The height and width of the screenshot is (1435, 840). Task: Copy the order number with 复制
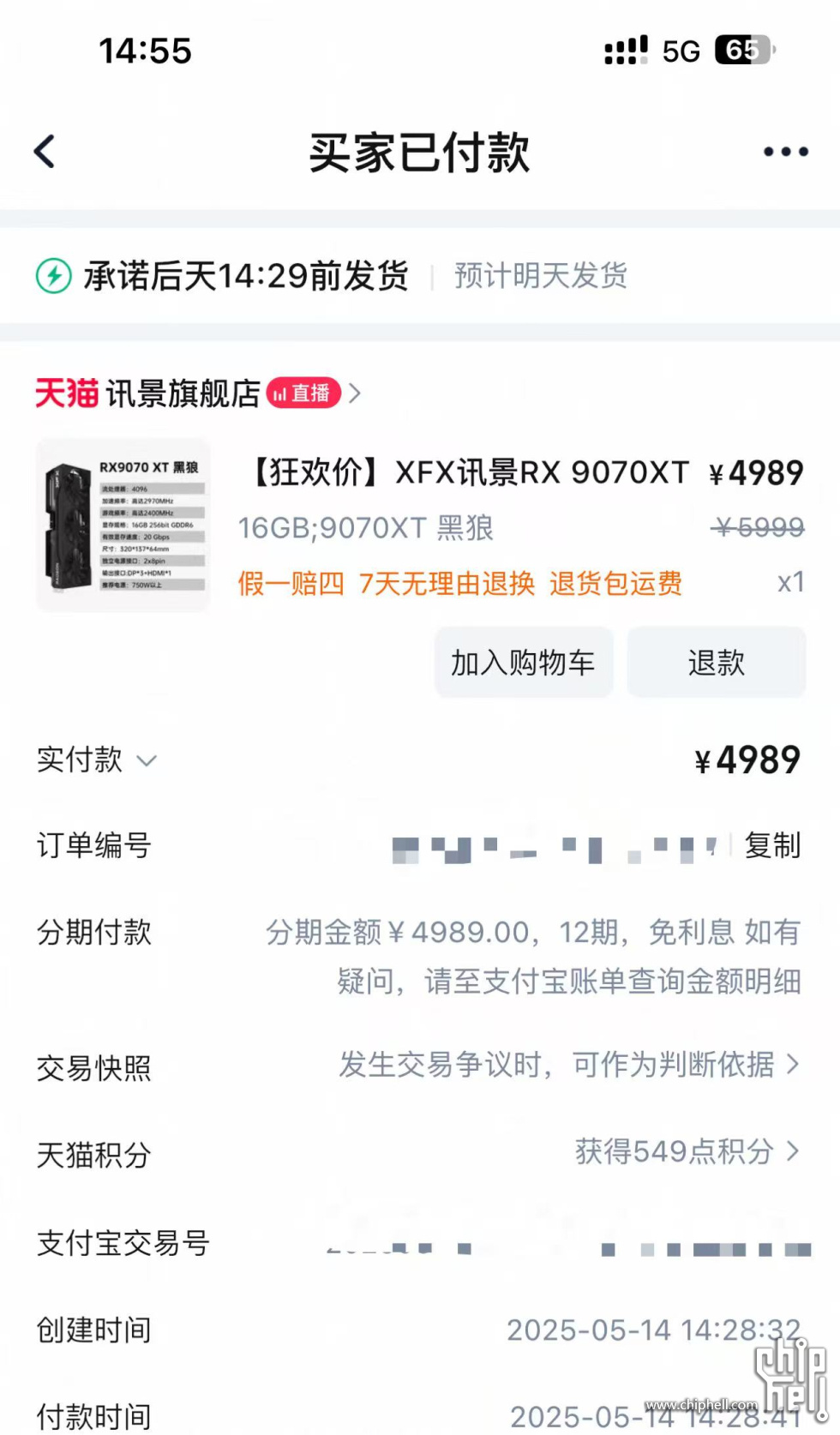click(x=771, y=845)
